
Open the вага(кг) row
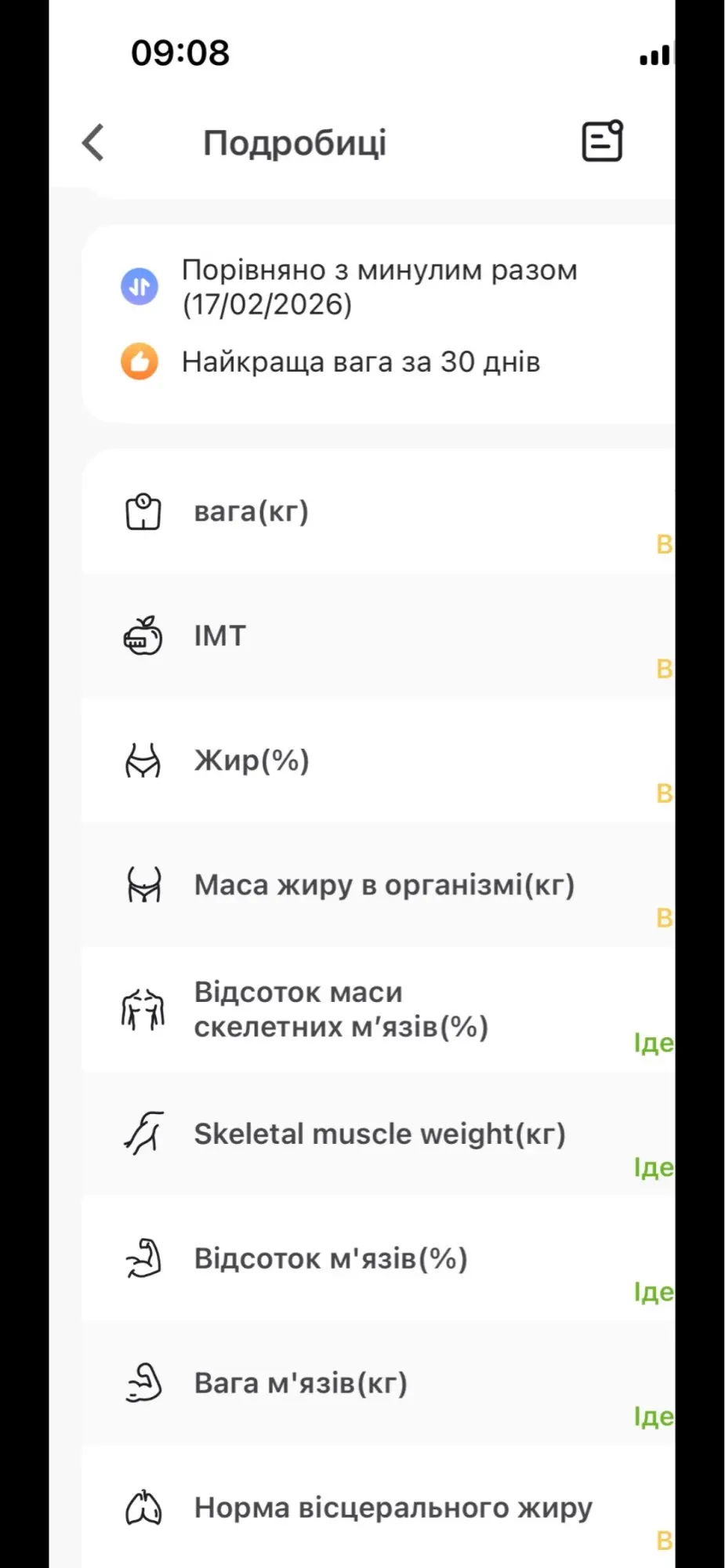(x=379, y=512)
